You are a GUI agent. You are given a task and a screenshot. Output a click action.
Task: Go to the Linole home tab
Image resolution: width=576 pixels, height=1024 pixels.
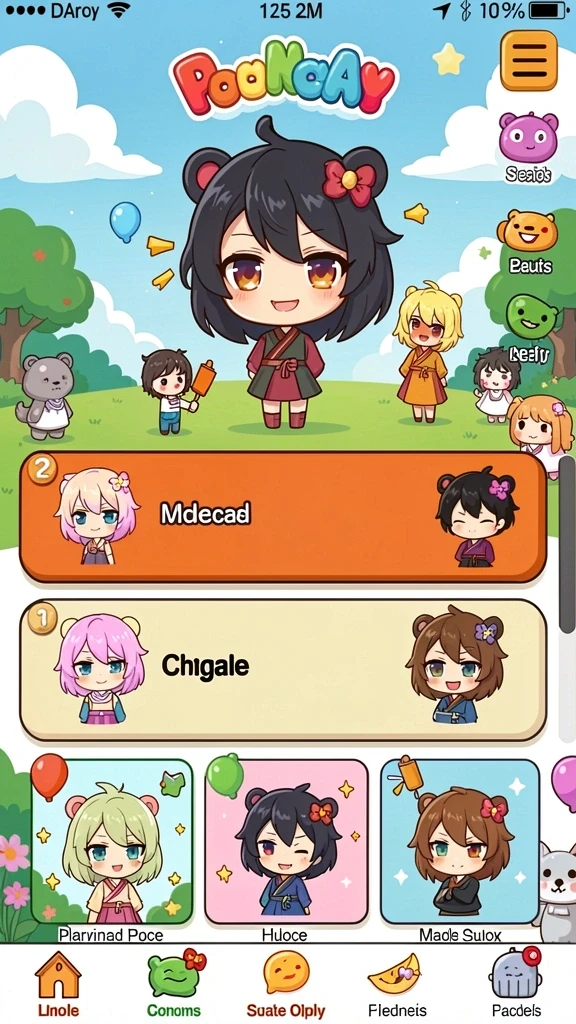(x=57, y=984)
